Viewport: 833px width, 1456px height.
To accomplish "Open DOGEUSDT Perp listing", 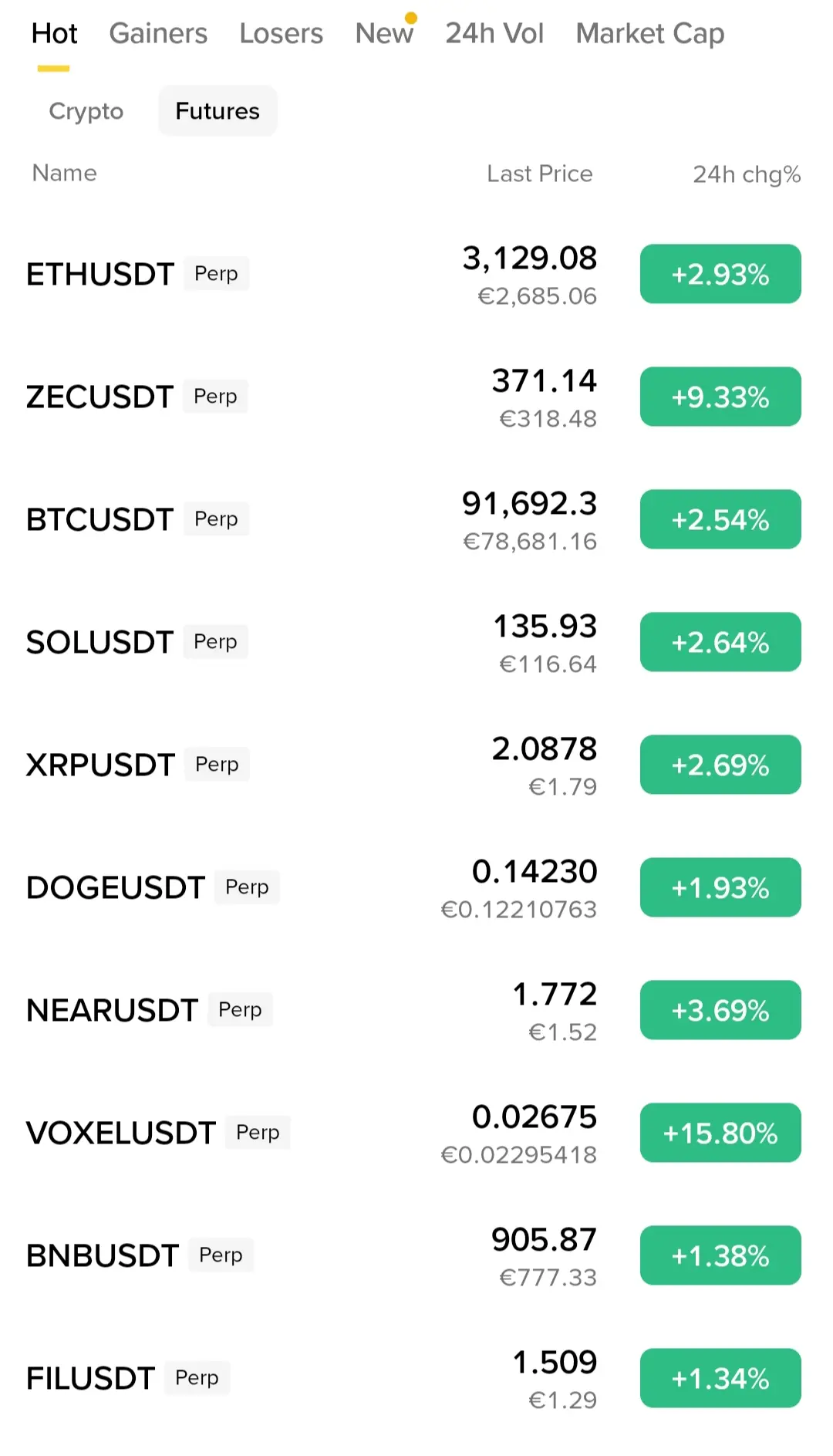I will coord(416,888).
